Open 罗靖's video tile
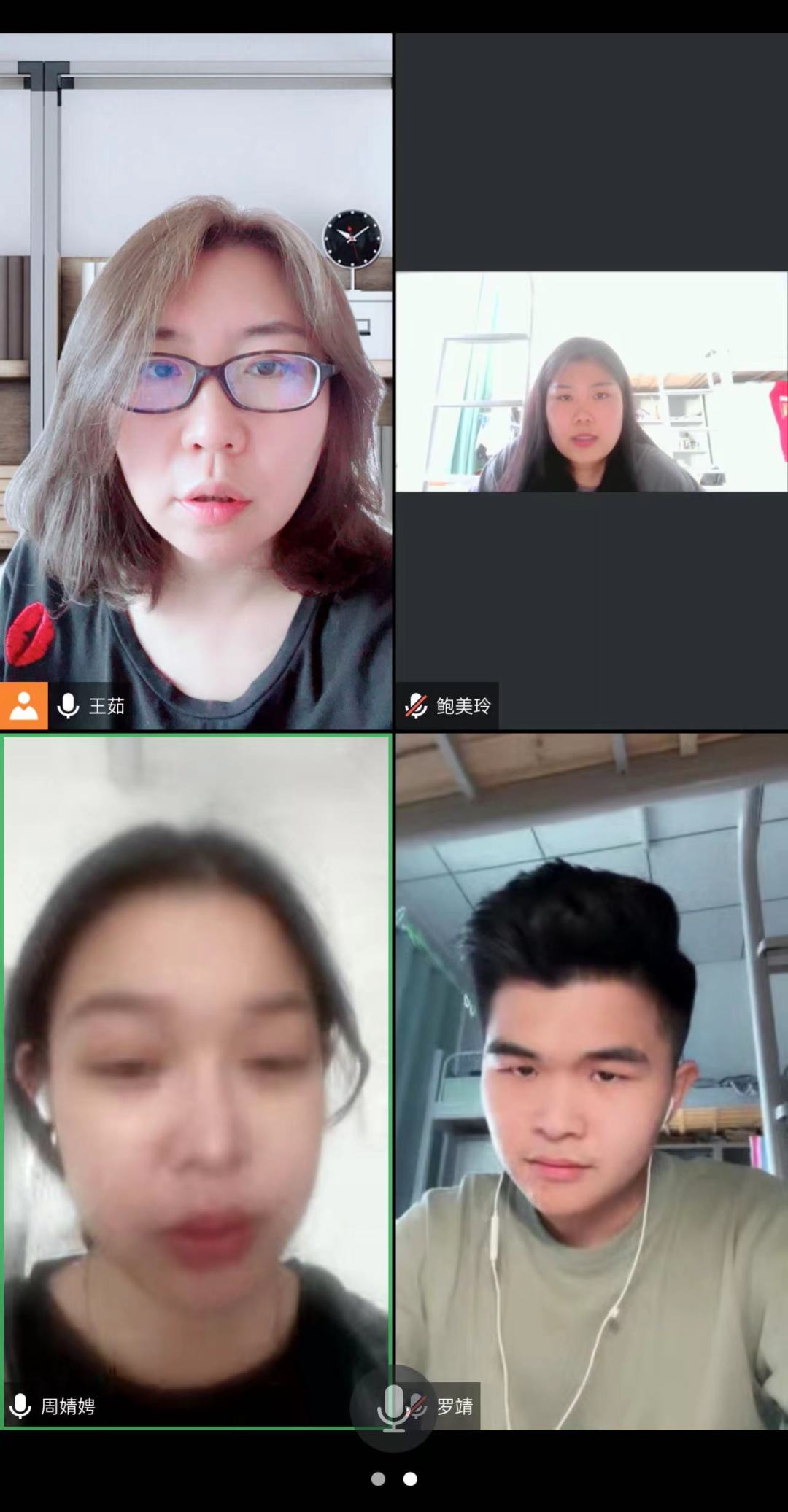 coord(591,1079)
